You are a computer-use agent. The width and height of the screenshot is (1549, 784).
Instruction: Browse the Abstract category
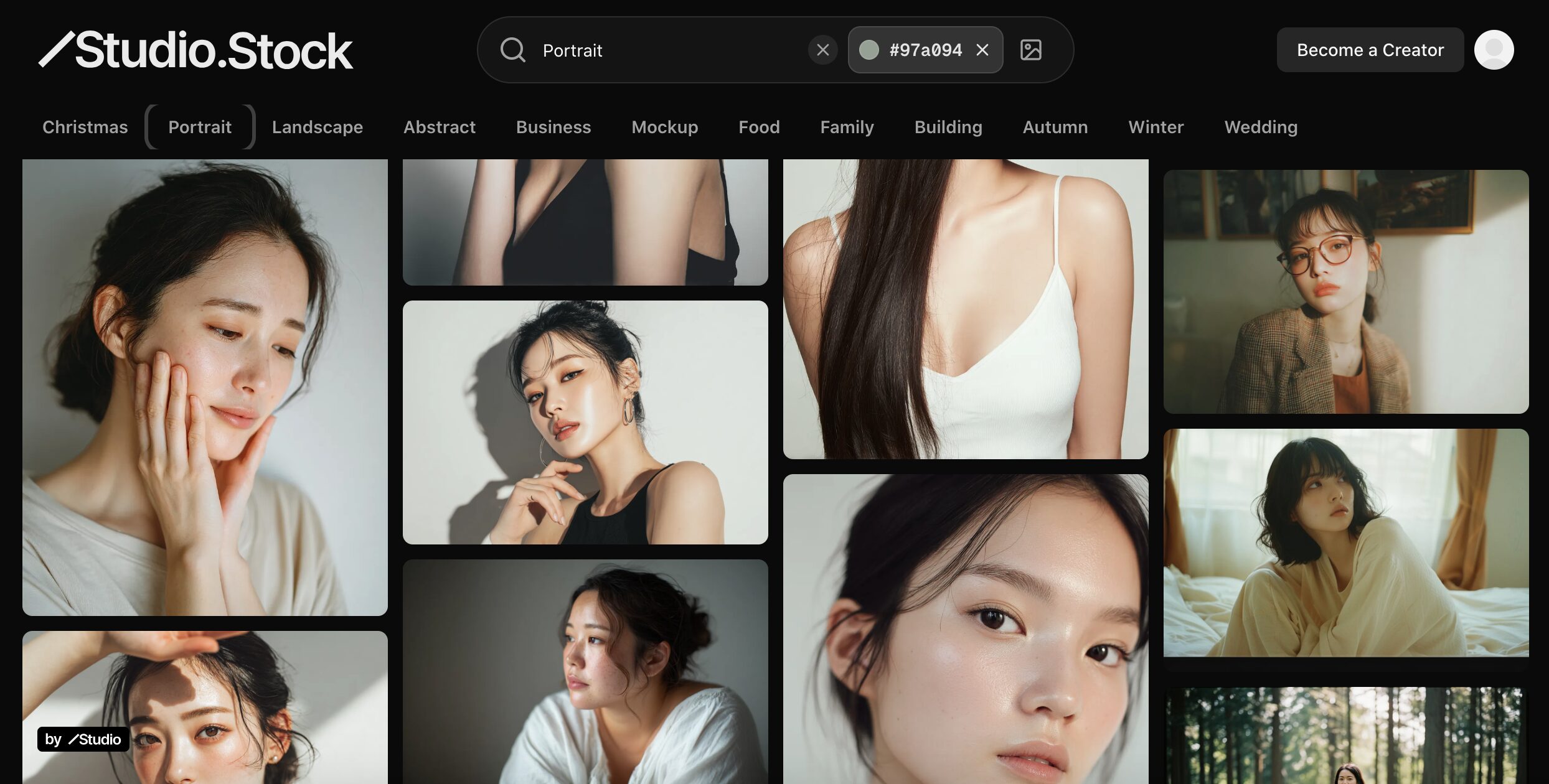pyautogui.click(x=440, y=127)
